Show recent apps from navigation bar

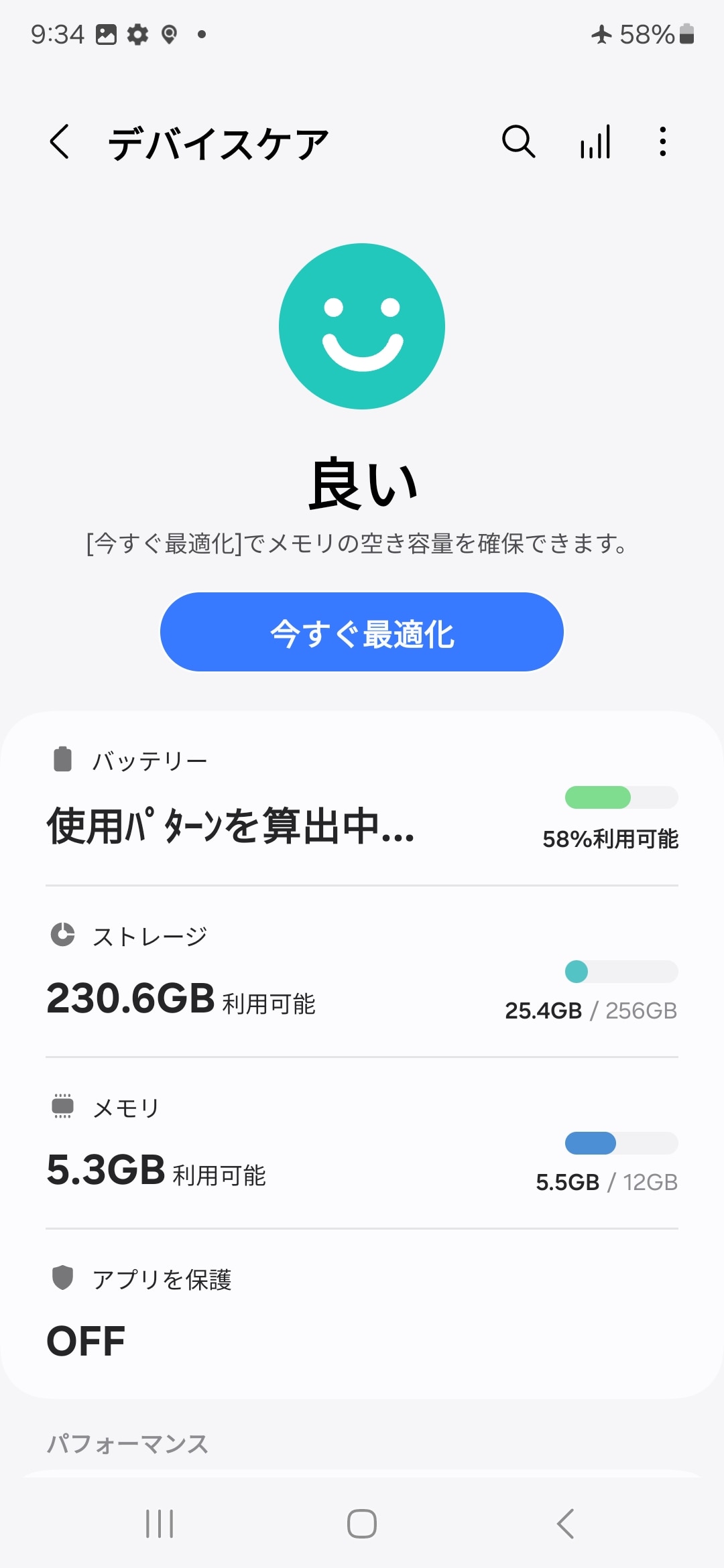(160, 1524)
